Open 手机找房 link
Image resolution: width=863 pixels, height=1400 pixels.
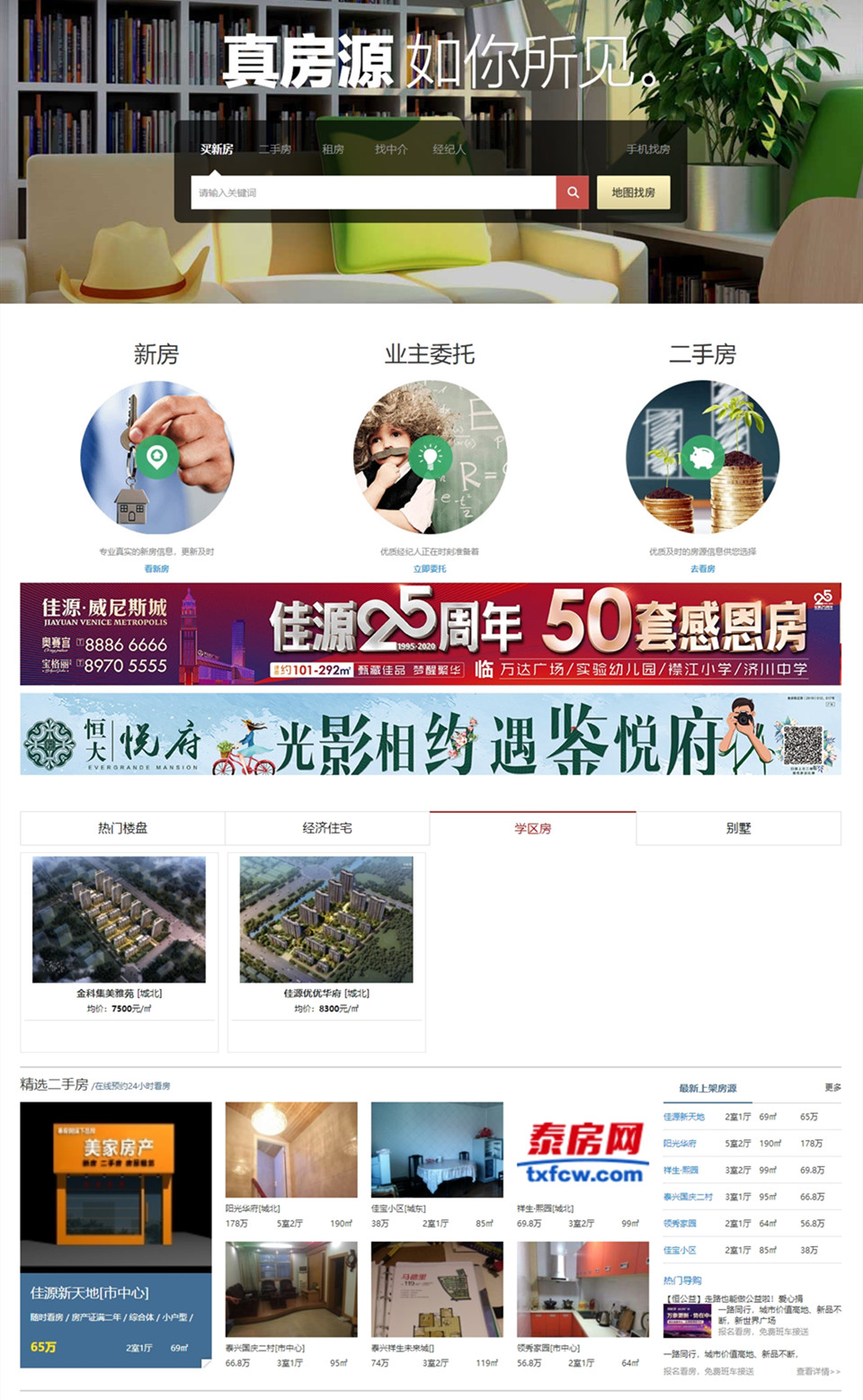[x=648, y=149]
